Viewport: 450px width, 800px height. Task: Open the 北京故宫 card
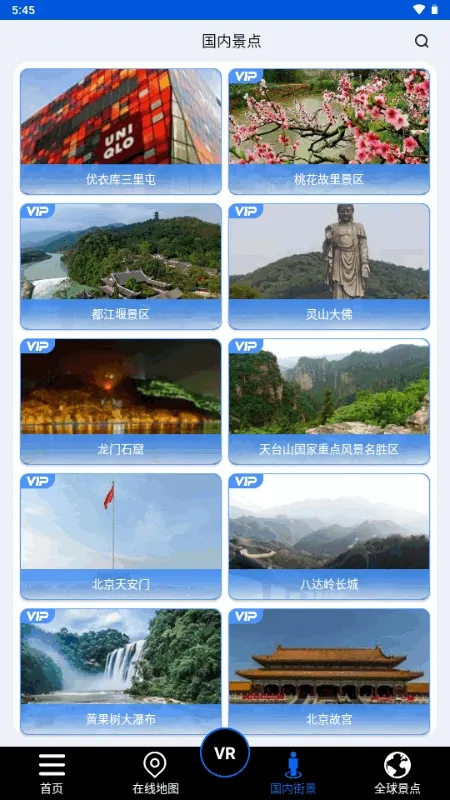click(329, 671)
